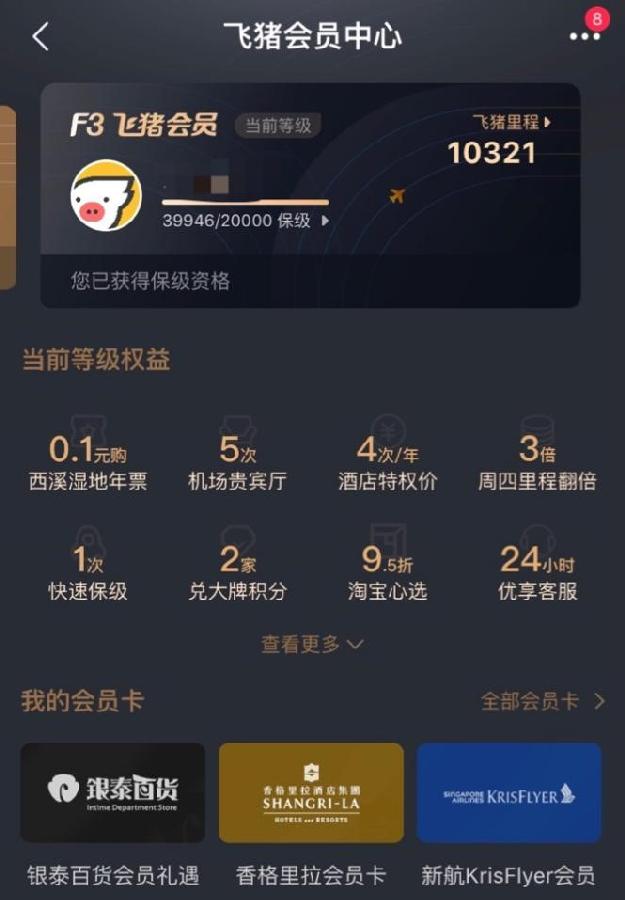The image size is (625, 900).
Task: View 全部会员卡 list
Action: tap(542, 701)
